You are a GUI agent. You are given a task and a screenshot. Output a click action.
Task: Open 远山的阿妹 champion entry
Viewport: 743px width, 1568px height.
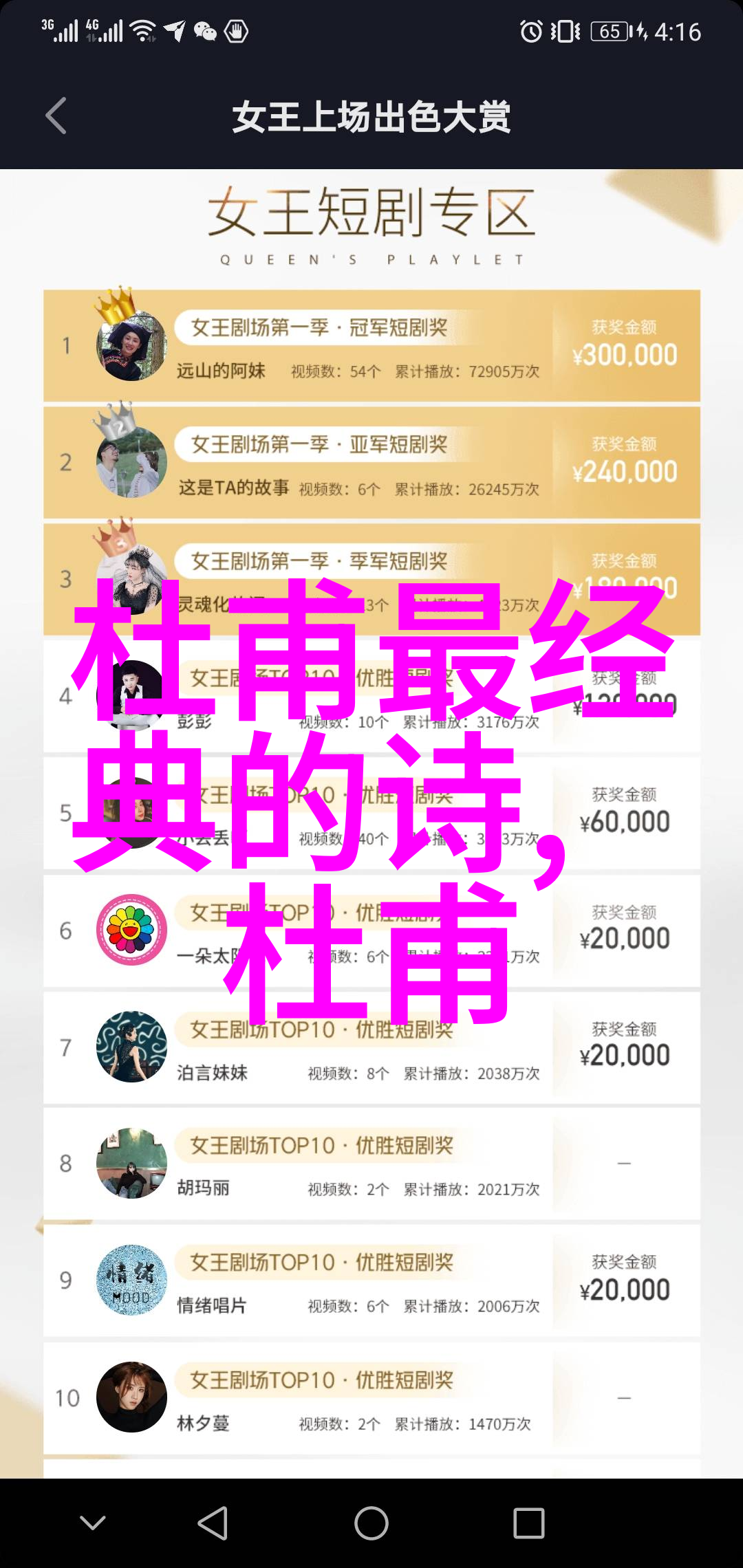point(371,346)
